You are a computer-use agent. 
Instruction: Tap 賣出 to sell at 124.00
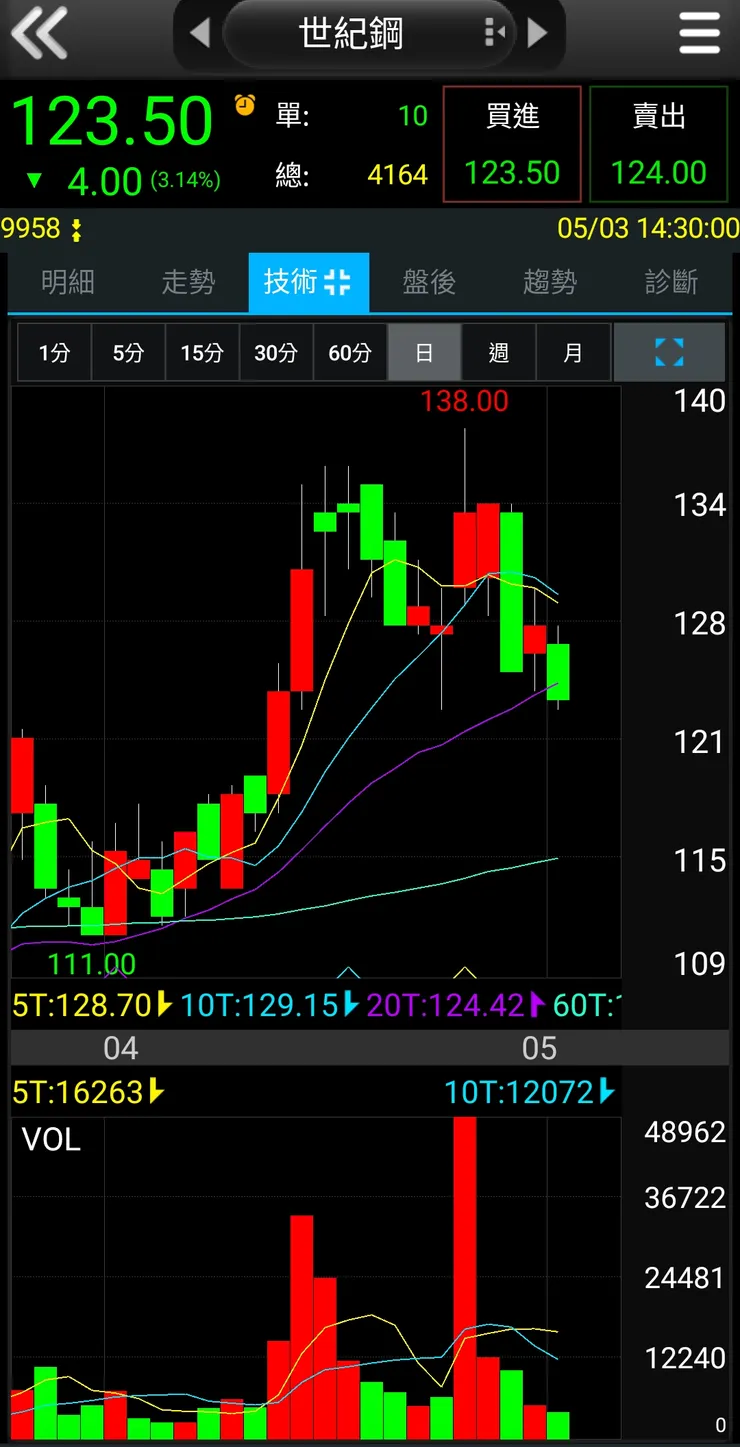tap(658, 145)
